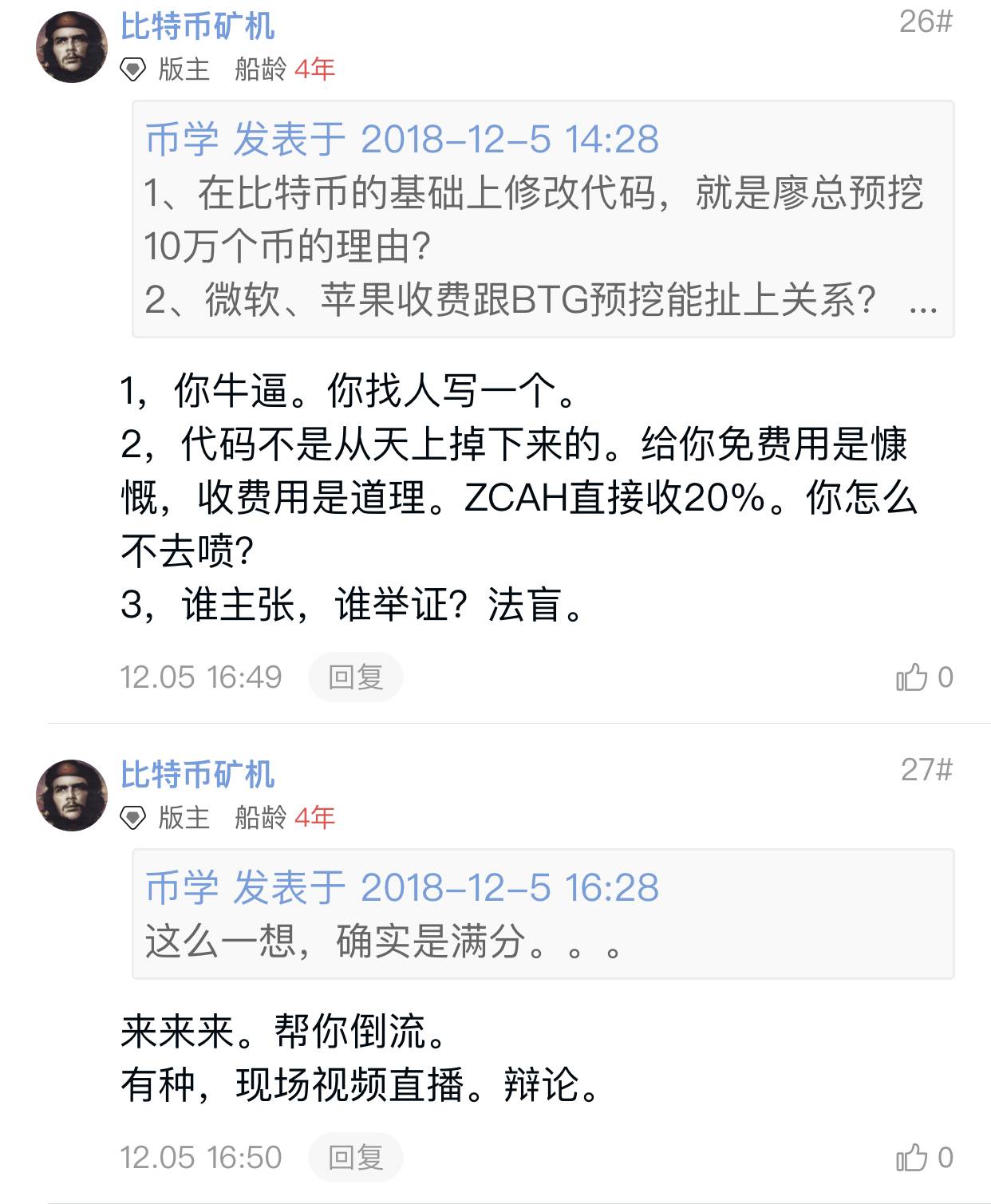Viewport: 991px width, 1204px height.
Task: Like the post numbered 26#
Action: [x=923, y=677]
